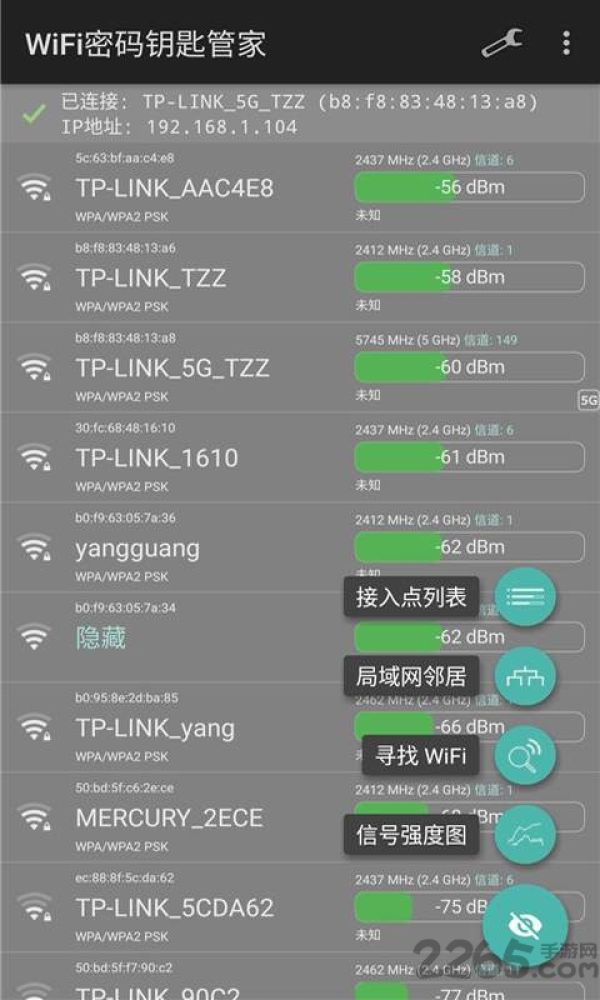Screen dimensions: 600x1000
Task: Open 局域网邻居 LAN neighbors
Action: [x=525, y=676]
